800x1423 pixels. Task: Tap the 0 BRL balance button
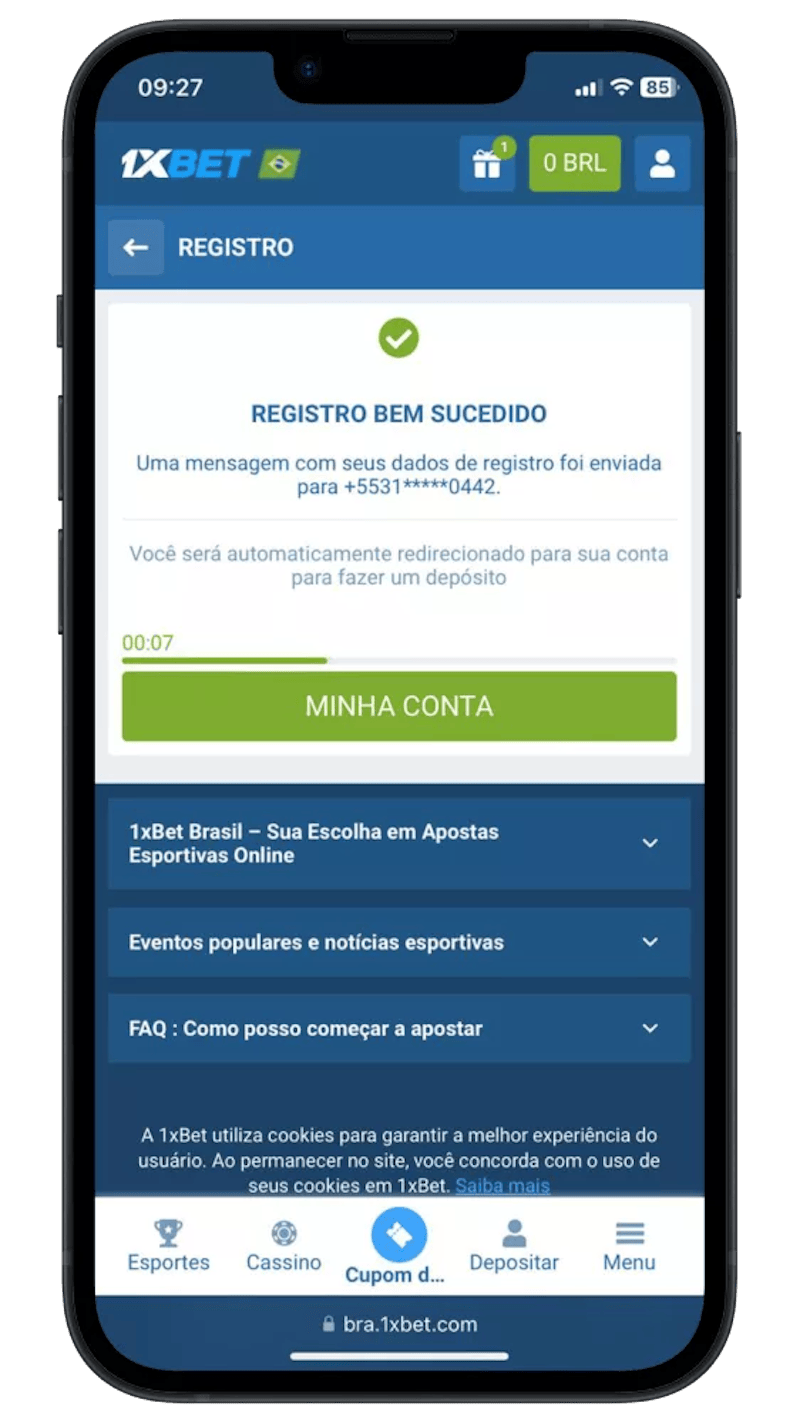point(574,163)
